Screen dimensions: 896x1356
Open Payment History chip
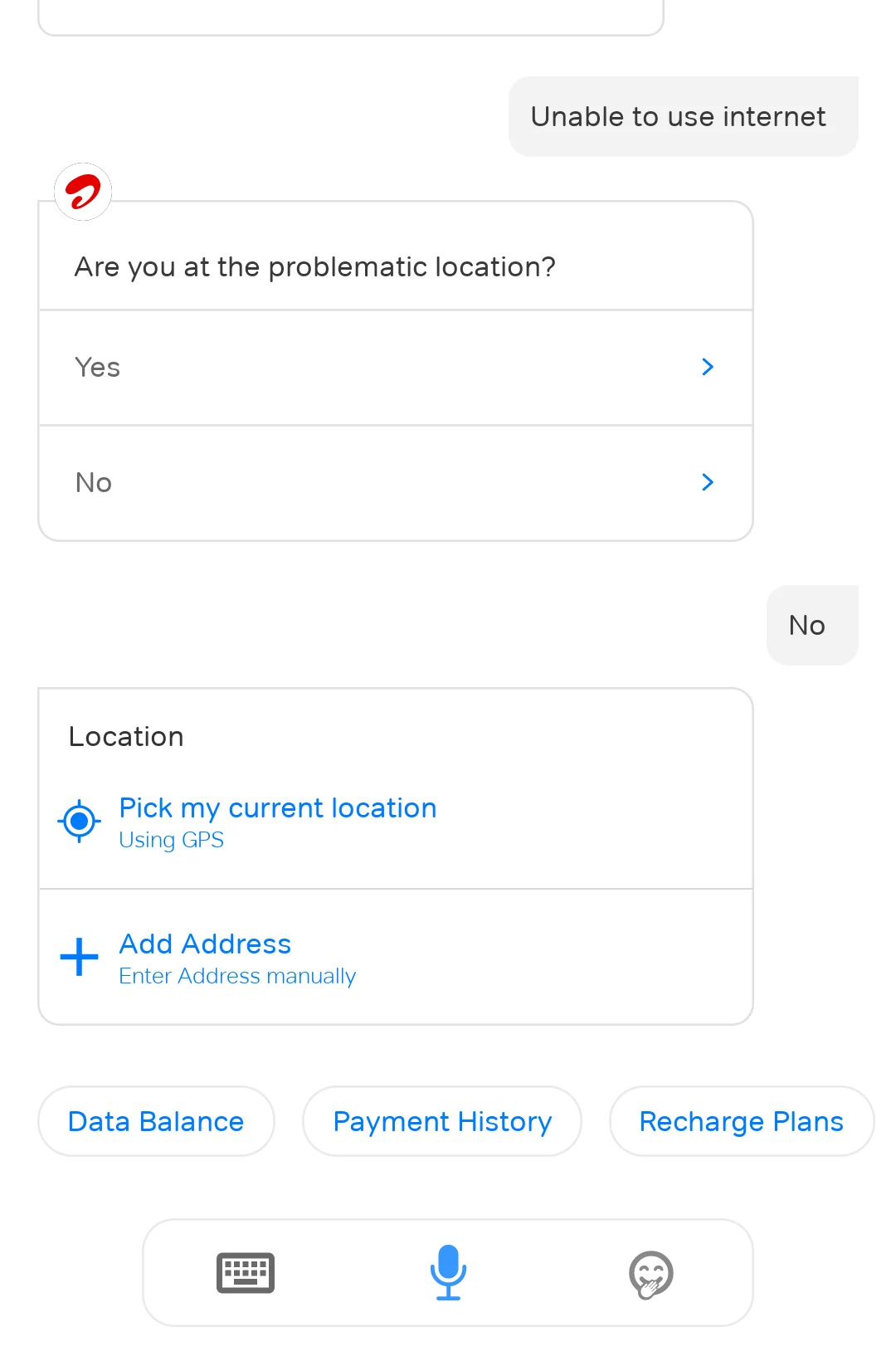pos(441,1121)
